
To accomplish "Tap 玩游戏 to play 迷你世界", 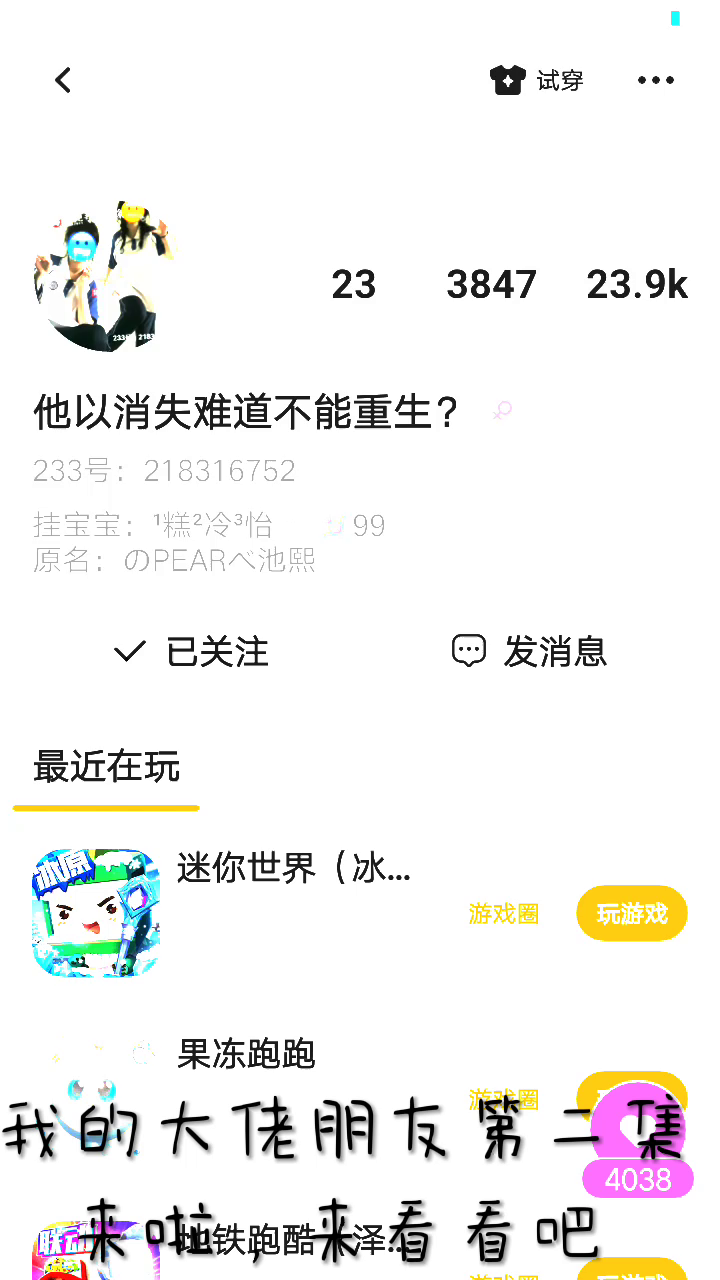I will click(631, 913).
